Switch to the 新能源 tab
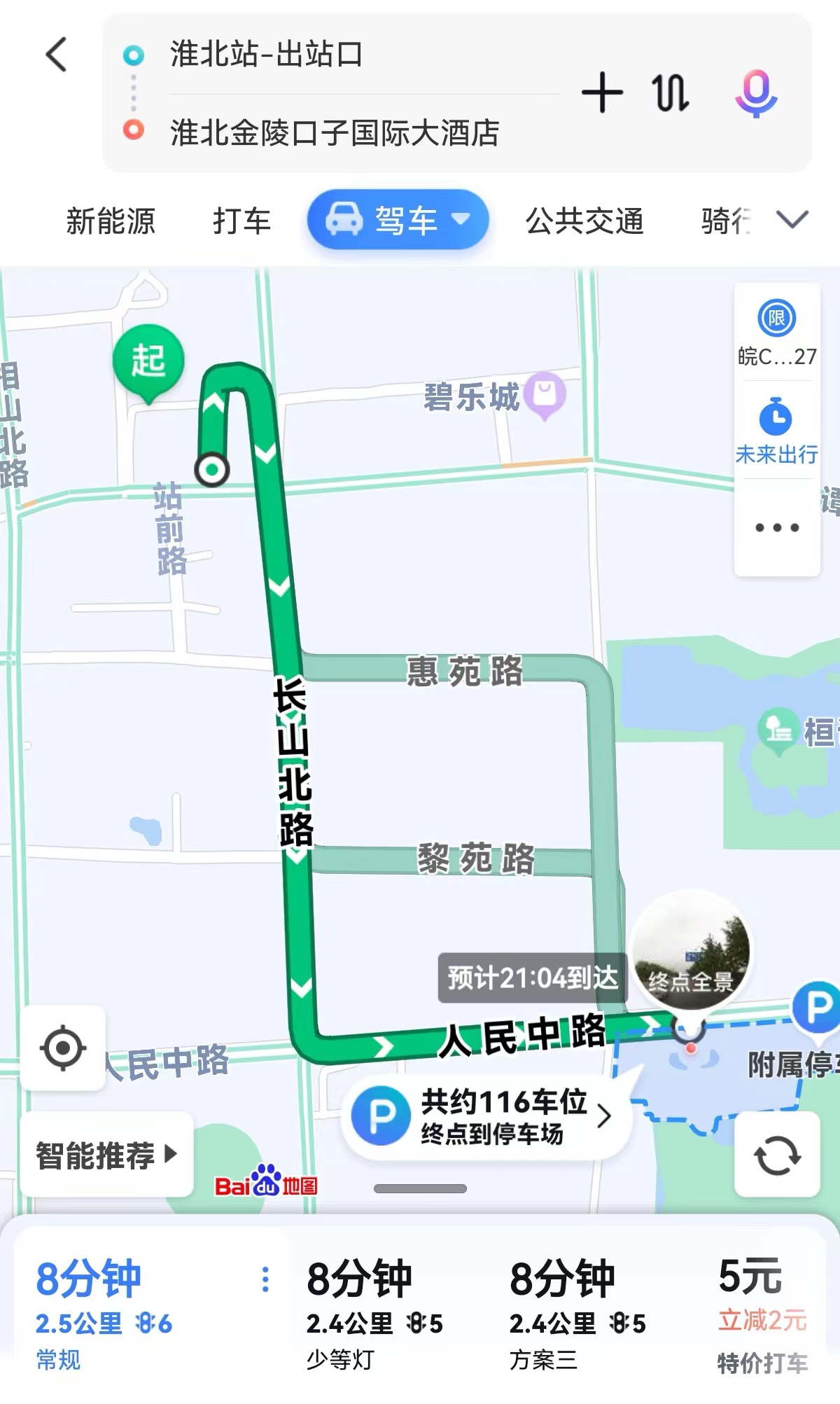Screen dimensions: 840x1404 pyautogui.click(x=111, y=221)
